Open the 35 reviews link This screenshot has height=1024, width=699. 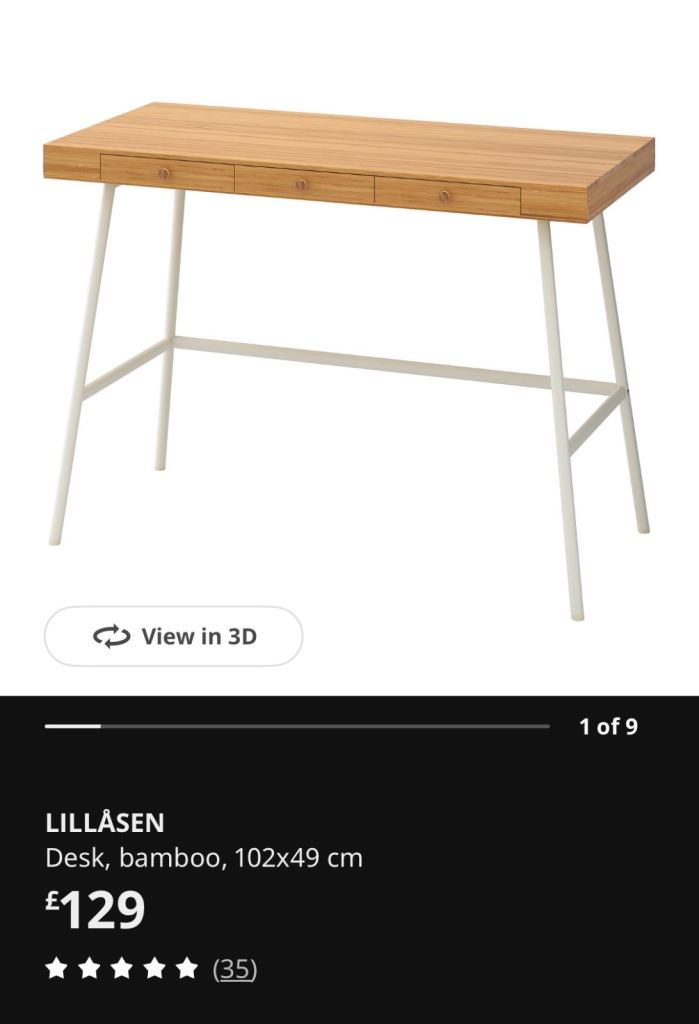click(x=235, y=968)
